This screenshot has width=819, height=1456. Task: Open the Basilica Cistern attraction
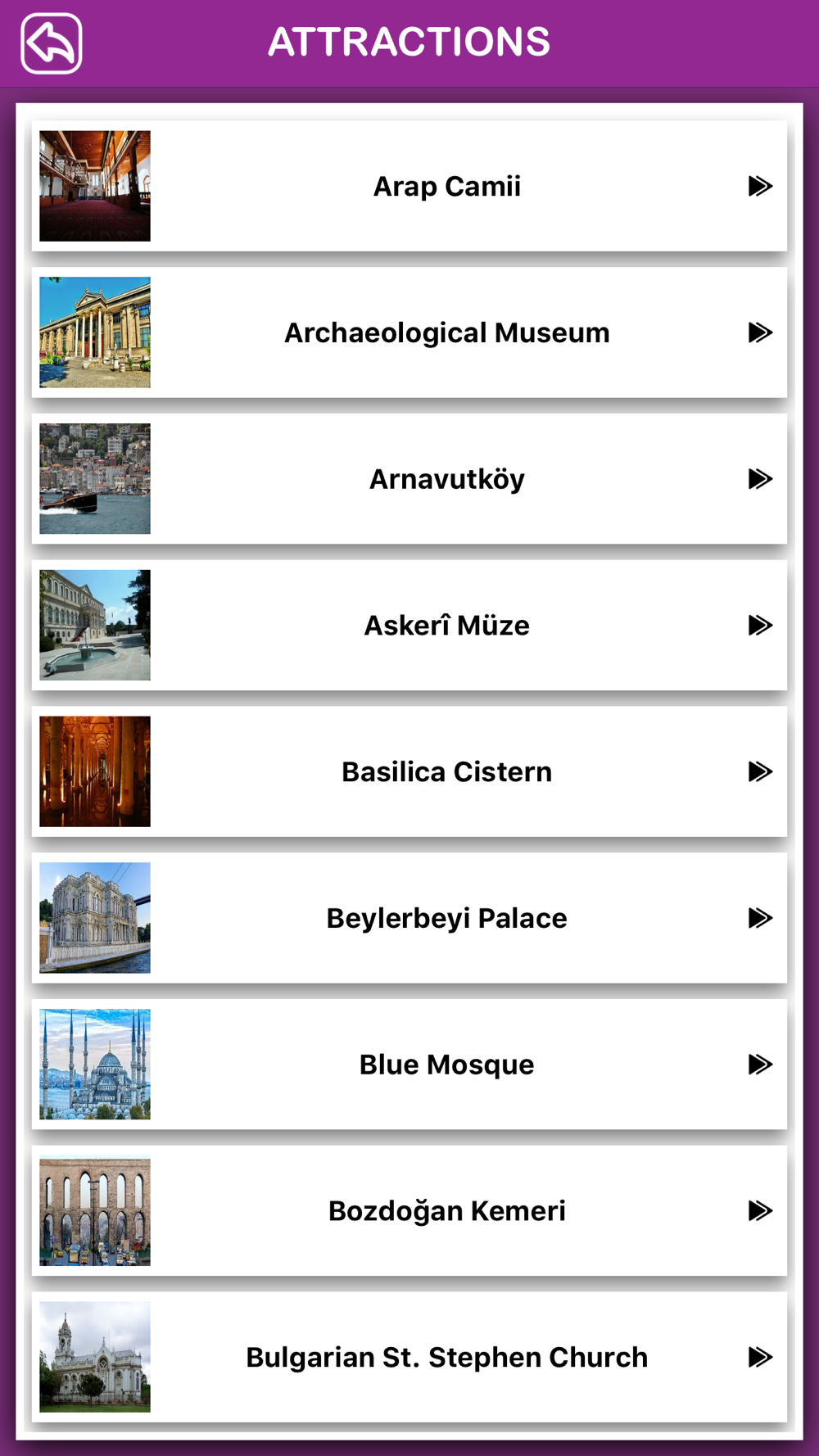(409, 771)
